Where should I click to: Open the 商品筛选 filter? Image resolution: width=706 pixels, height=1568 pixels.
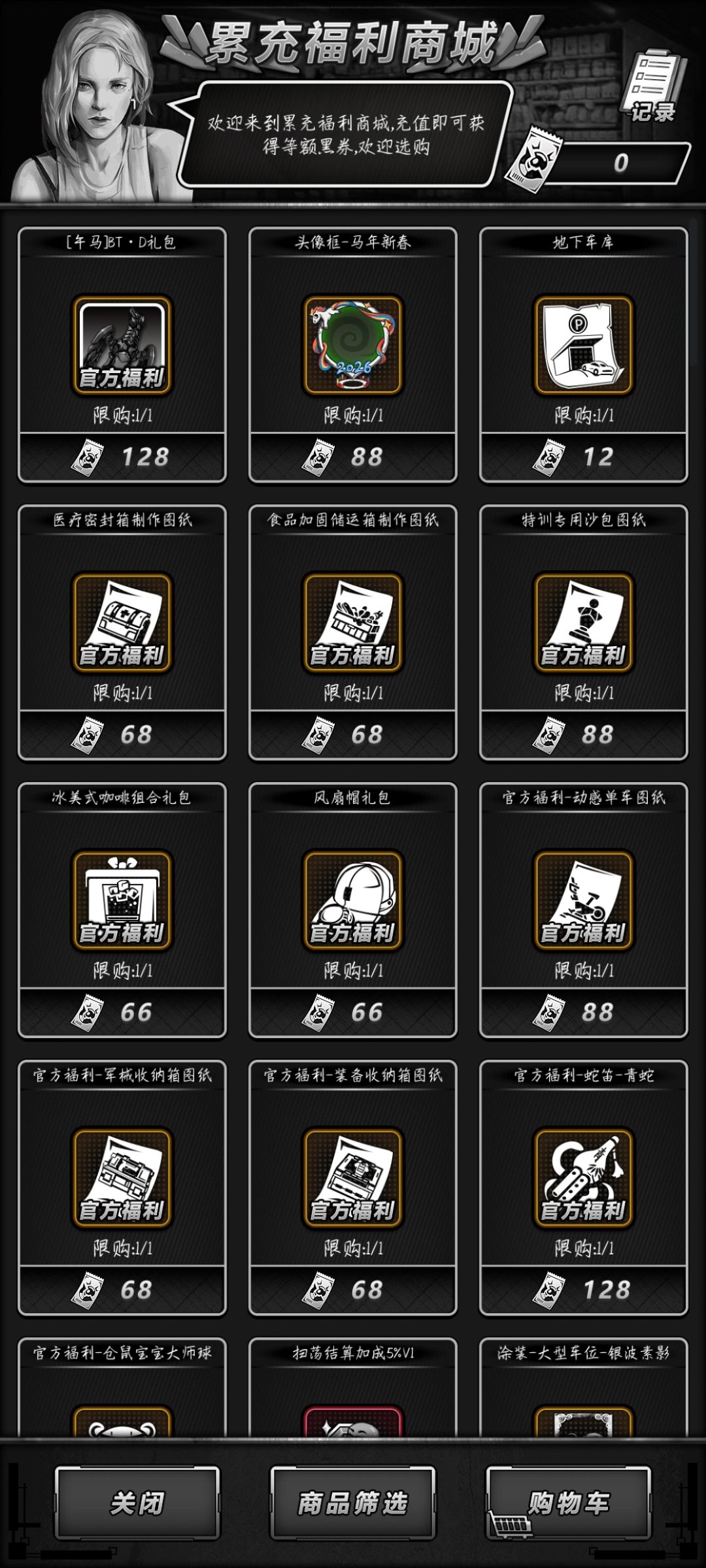pos(353,1503)
